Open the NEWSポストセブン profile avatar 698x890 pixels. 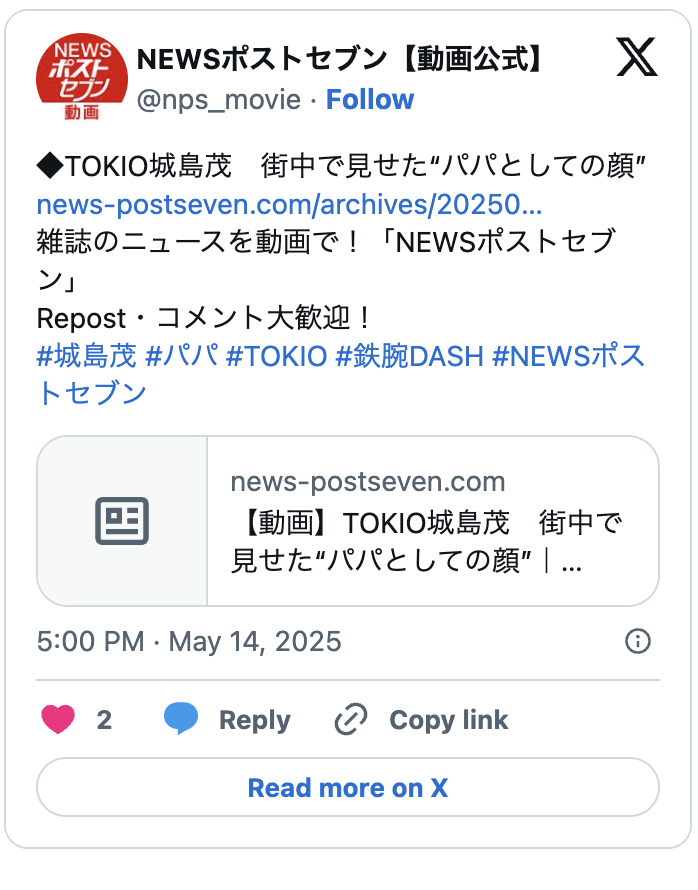pyautogui.click(x=82, y=79)
